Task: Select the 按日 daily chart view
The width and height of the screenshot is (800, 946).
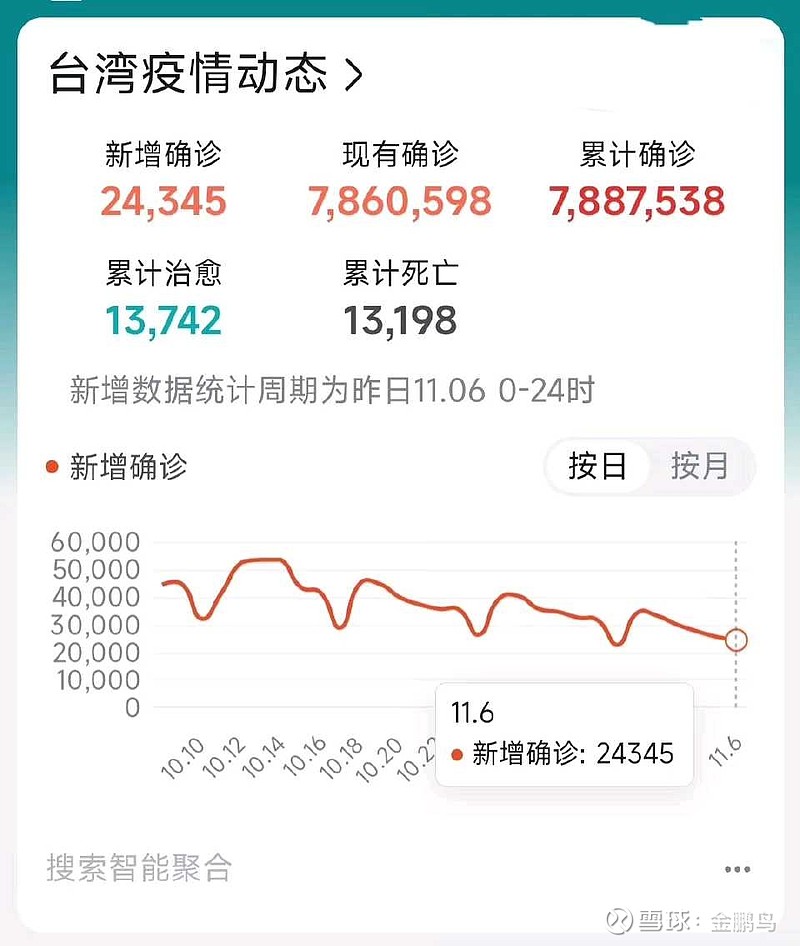Action: pyautogui.click(x=597, y=466)
